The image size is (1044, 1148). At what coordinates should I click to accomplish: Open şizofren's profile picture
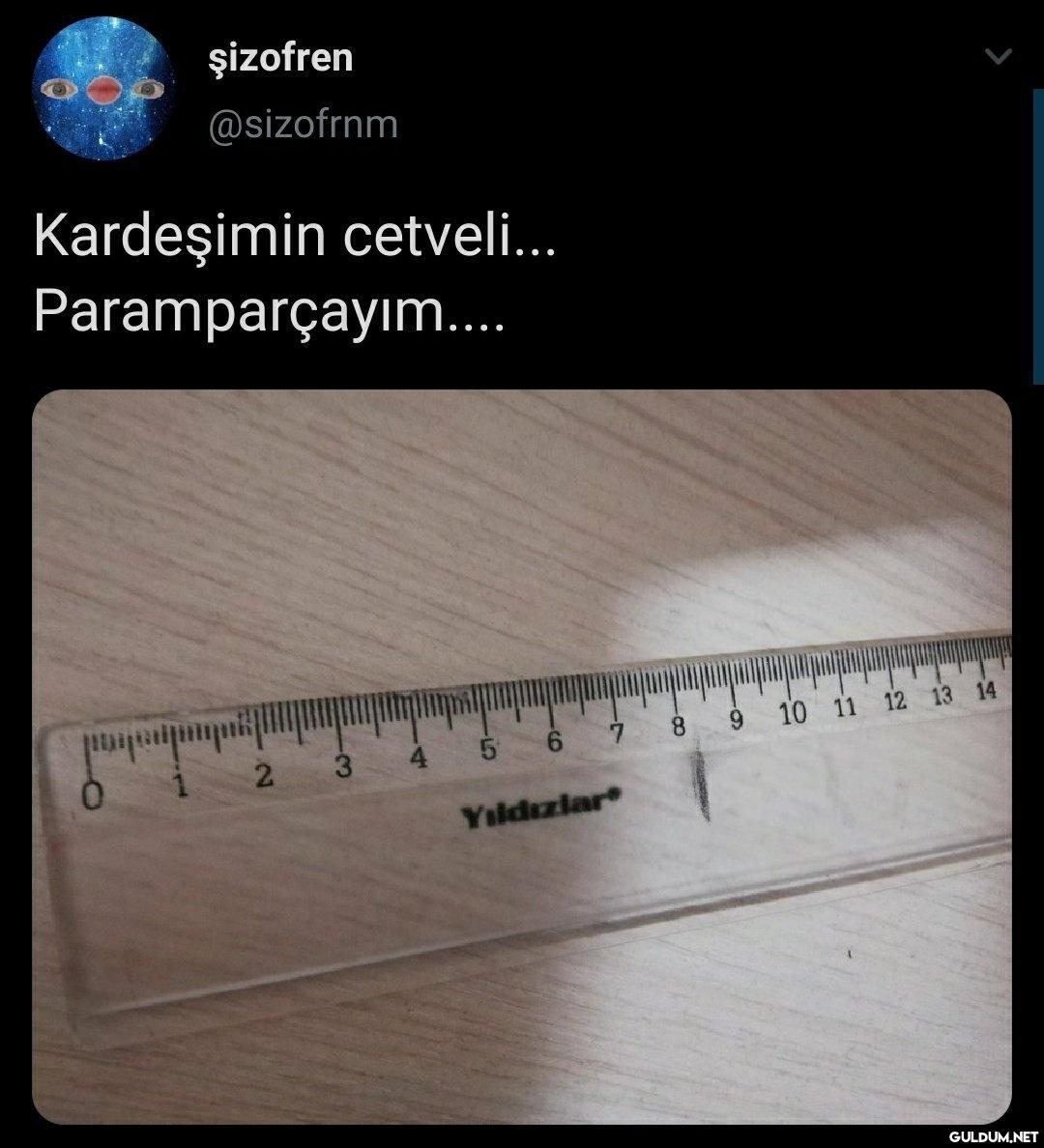click(104, 88)
